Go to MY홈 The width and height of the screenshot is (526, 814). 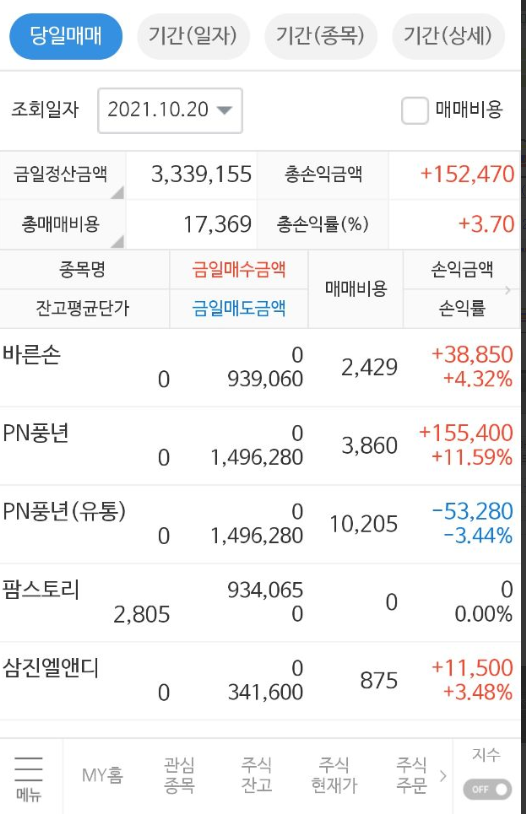pyautogui.click(x=102, y=776)
